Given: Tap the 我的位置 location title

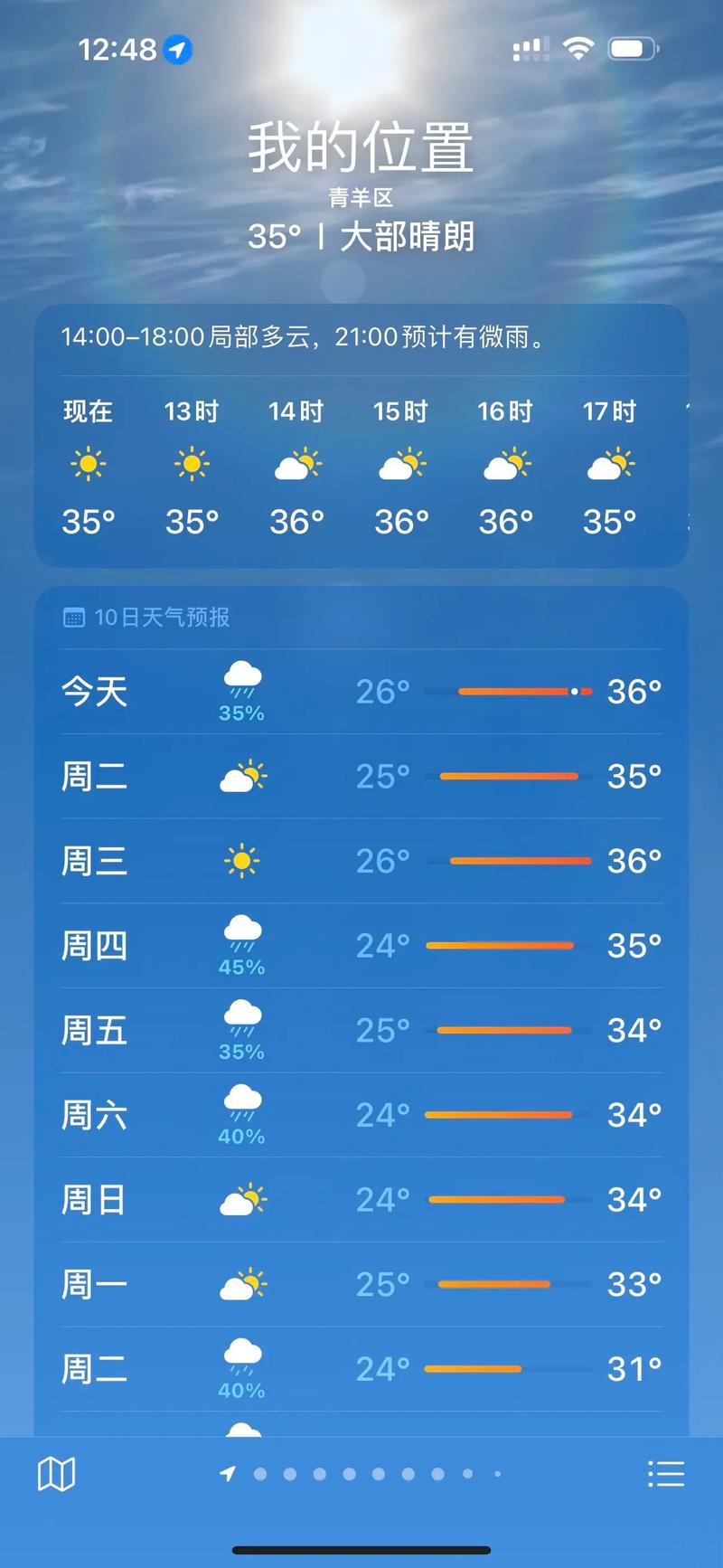Looking at the screenshot, I should tap(361, 147).
